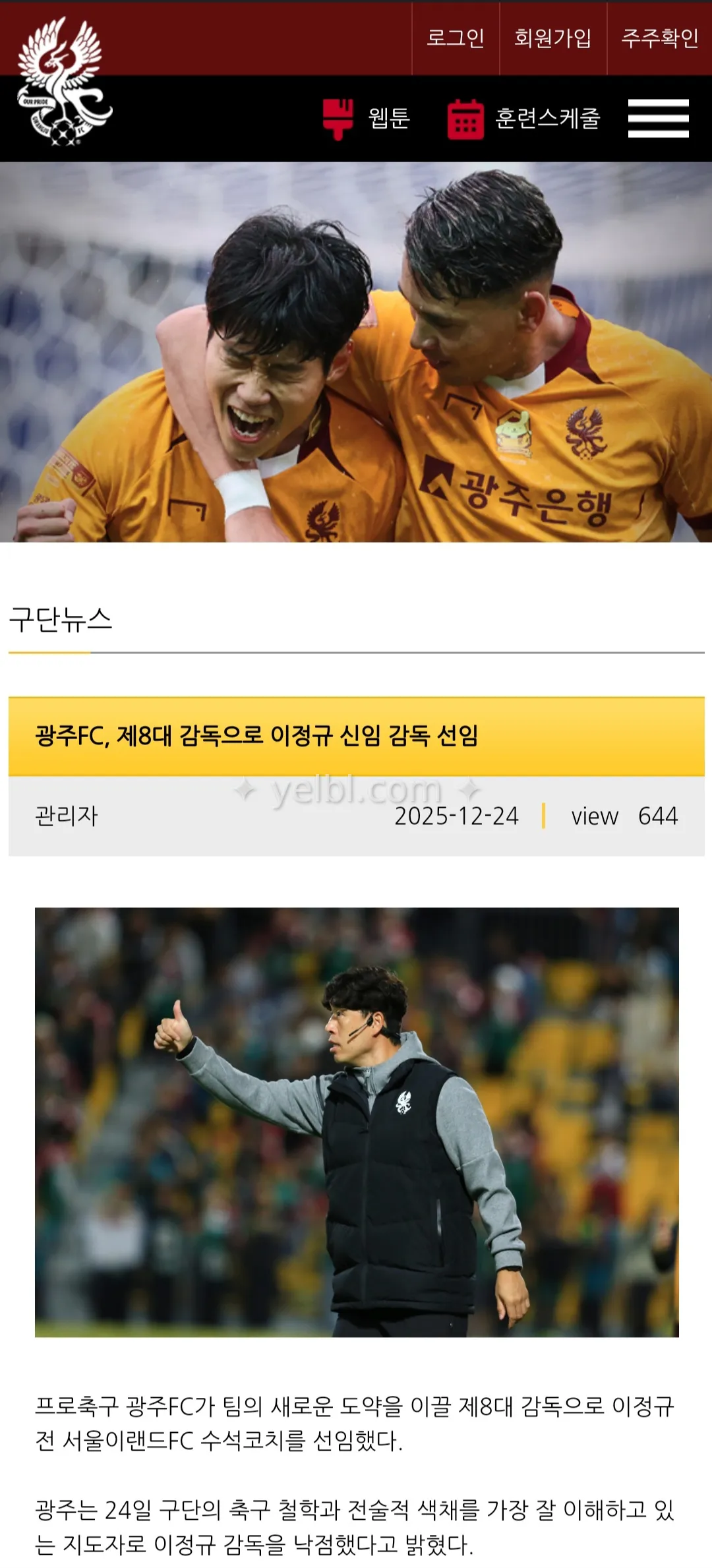Open the 웹툰 paintbrush icon
The image size is (712, 1568).
339,117
